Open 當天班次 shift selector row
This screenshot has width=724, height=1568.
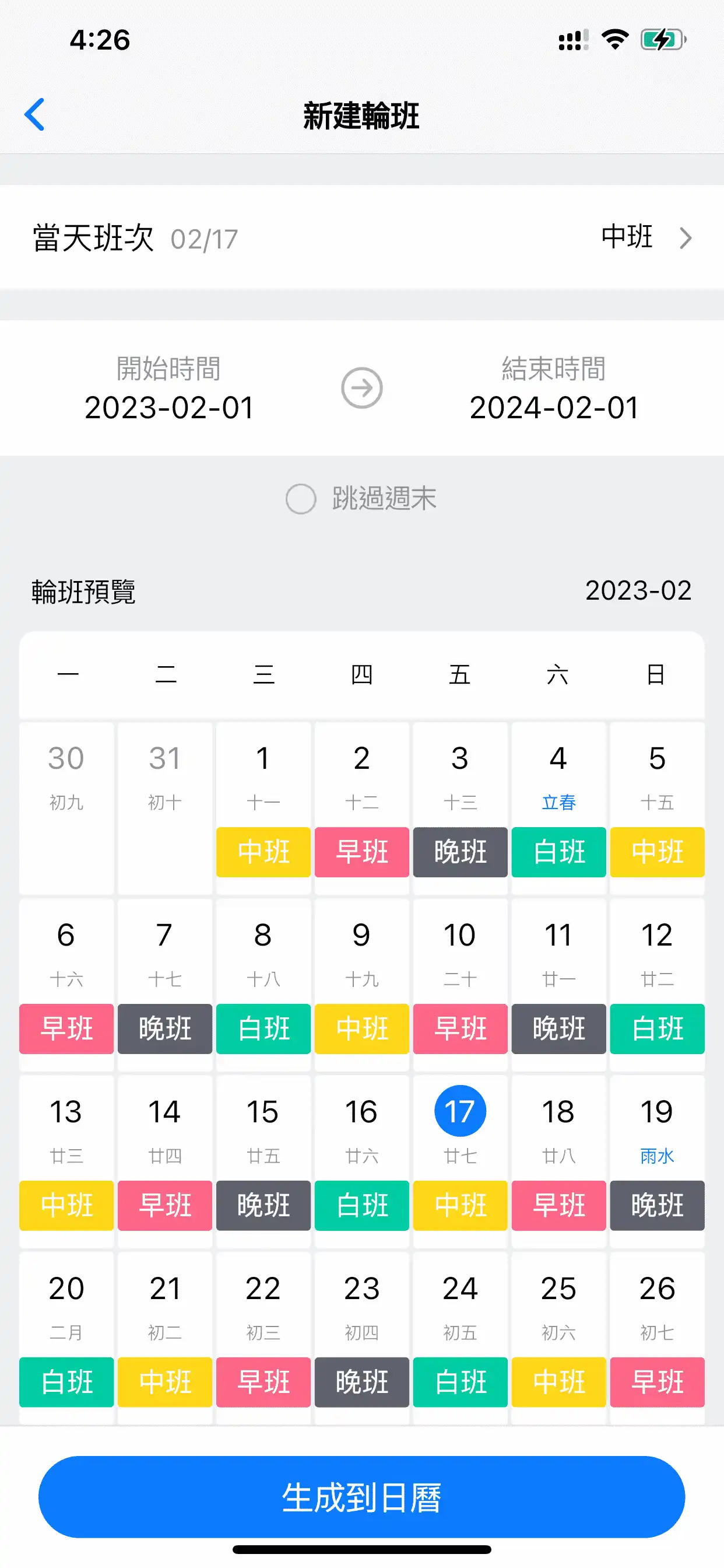coord(362,237)
